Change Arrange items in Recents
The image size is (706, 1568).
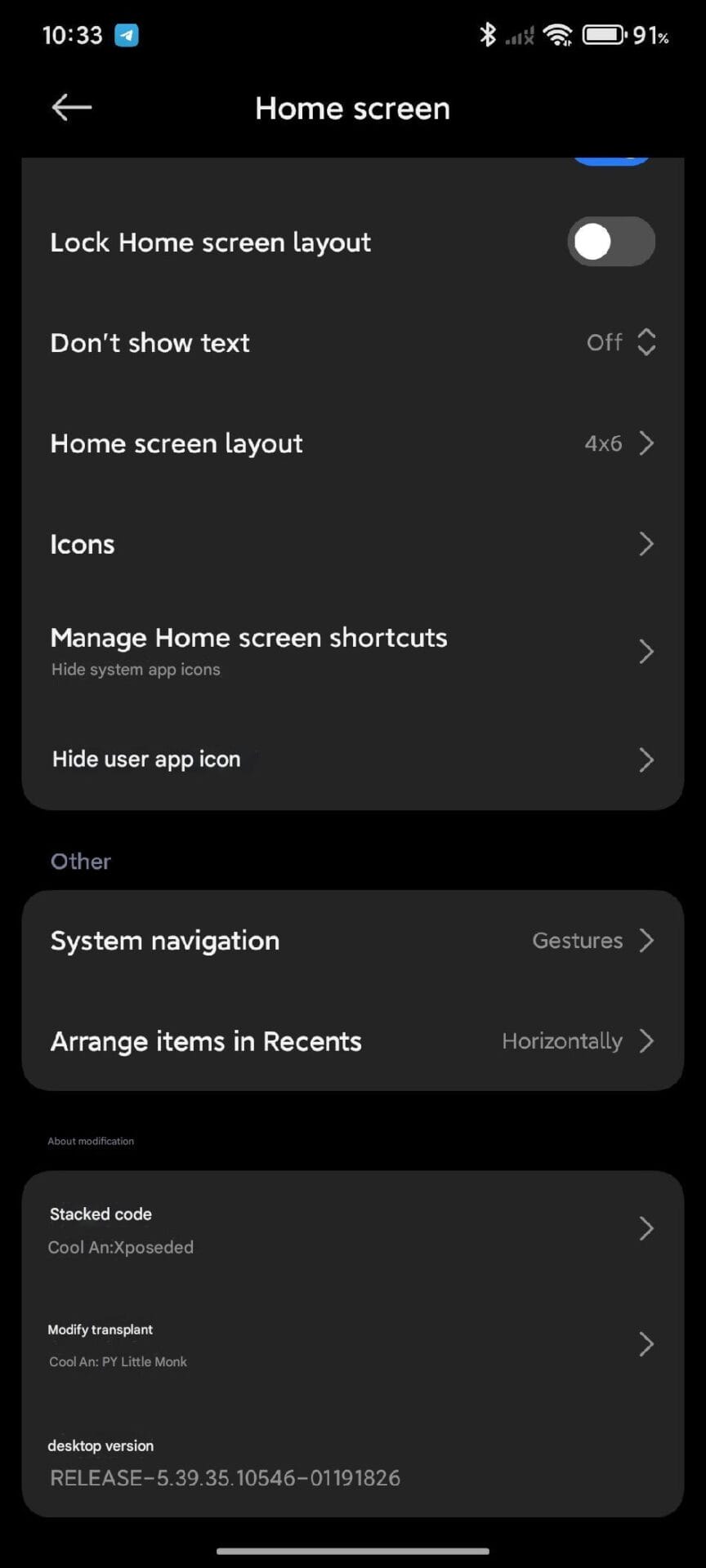(x=351, y=1041)
